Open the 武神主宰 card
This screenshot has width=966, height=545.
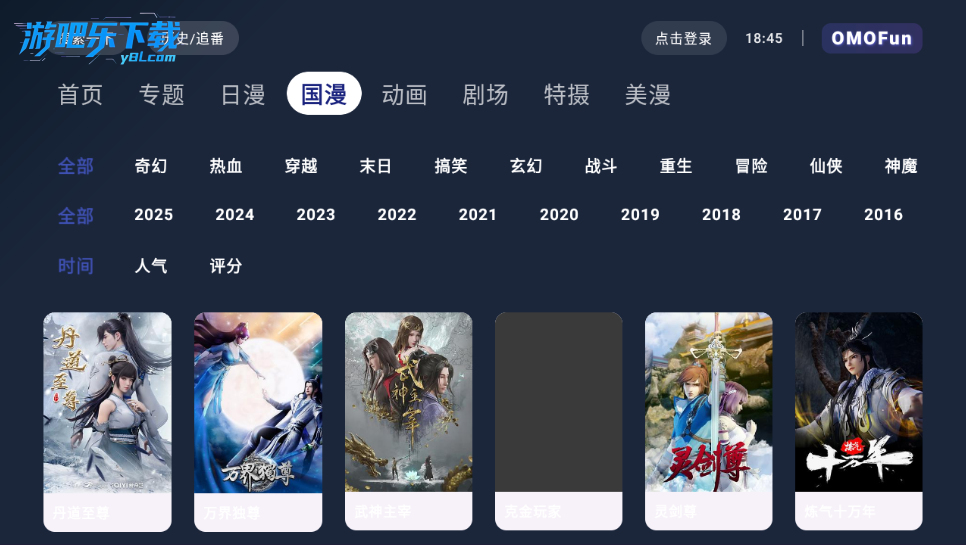click(x=408, y=420)
